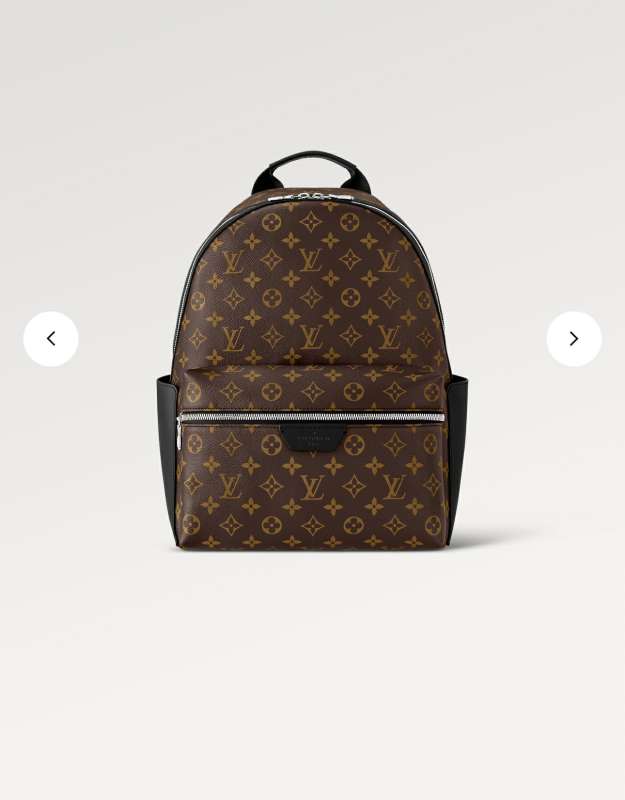Show the next product image
625x800 pixels.
pos(574,339)
